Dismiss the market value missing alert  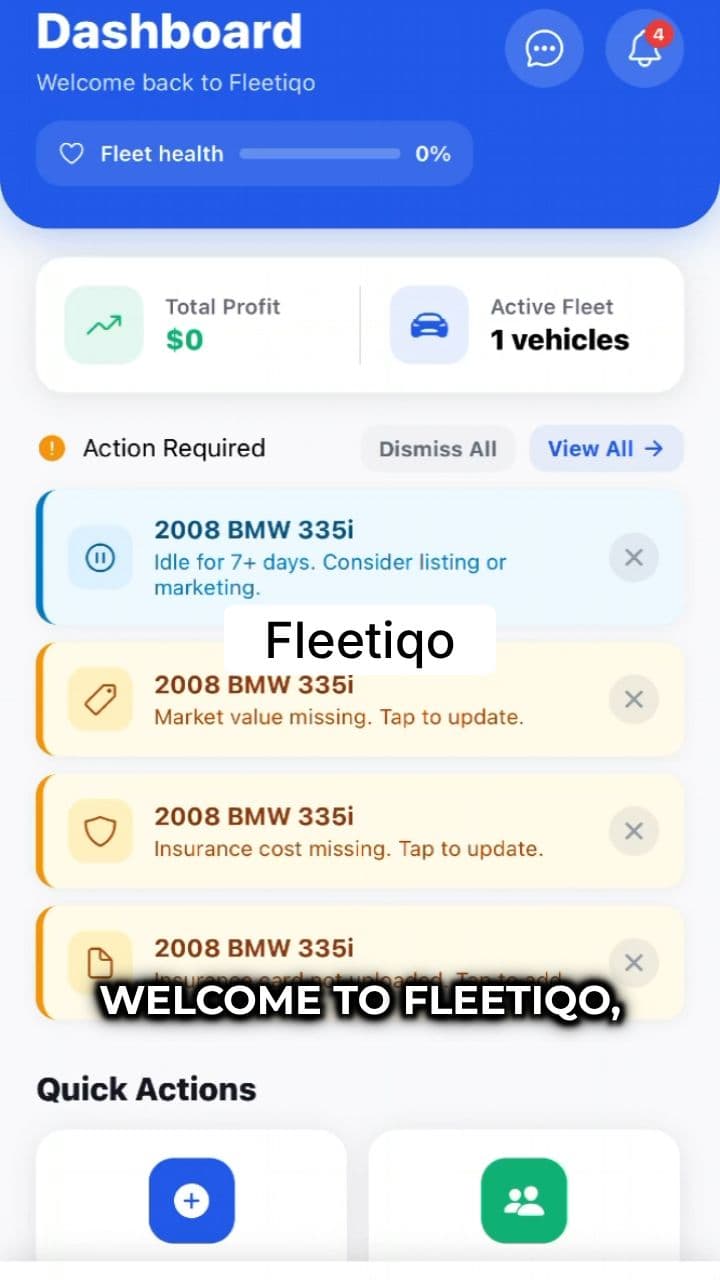(633, 700)
